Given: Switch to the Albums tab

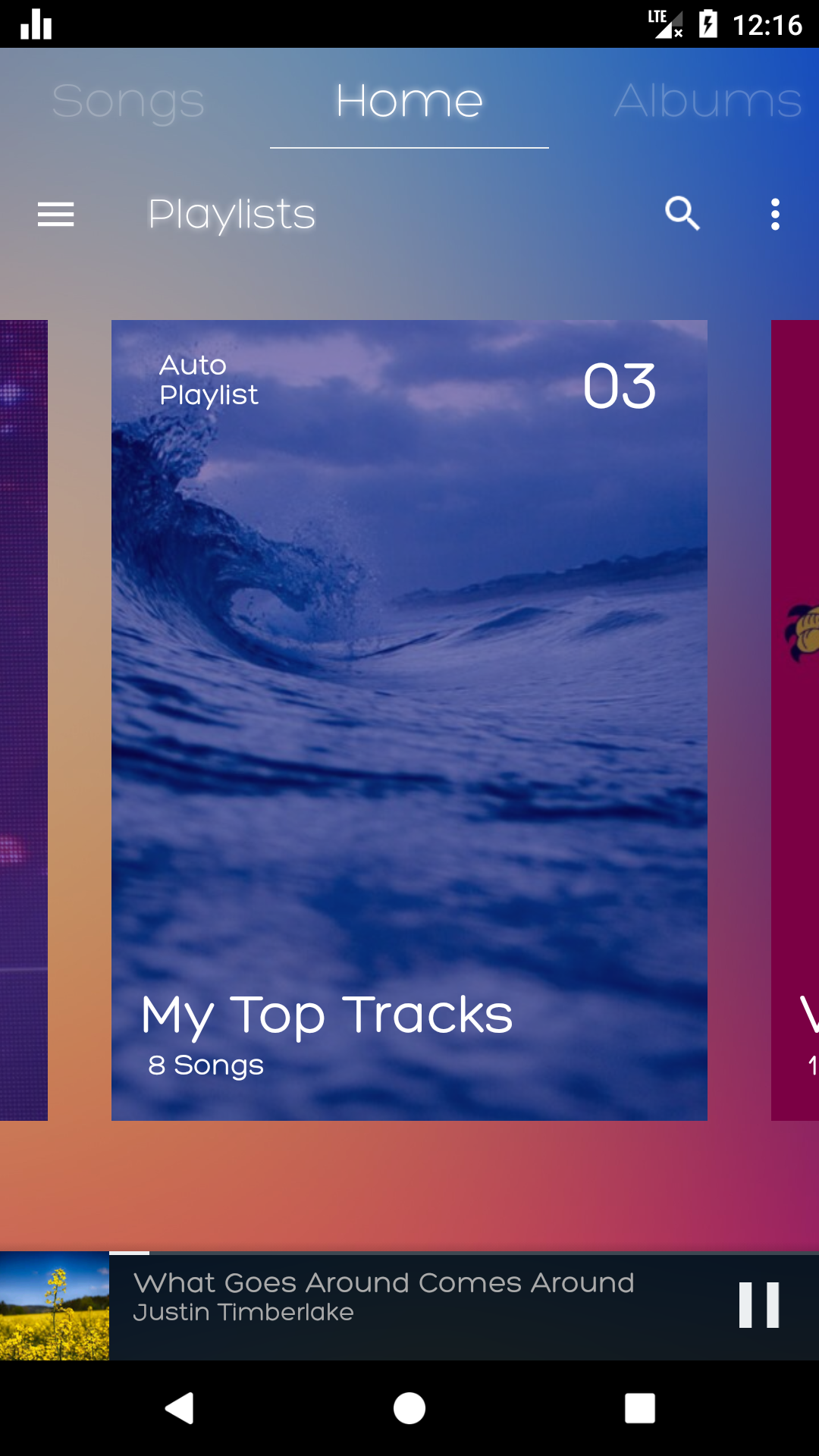Looking at the screenshot, I should (x=707, y=101).
